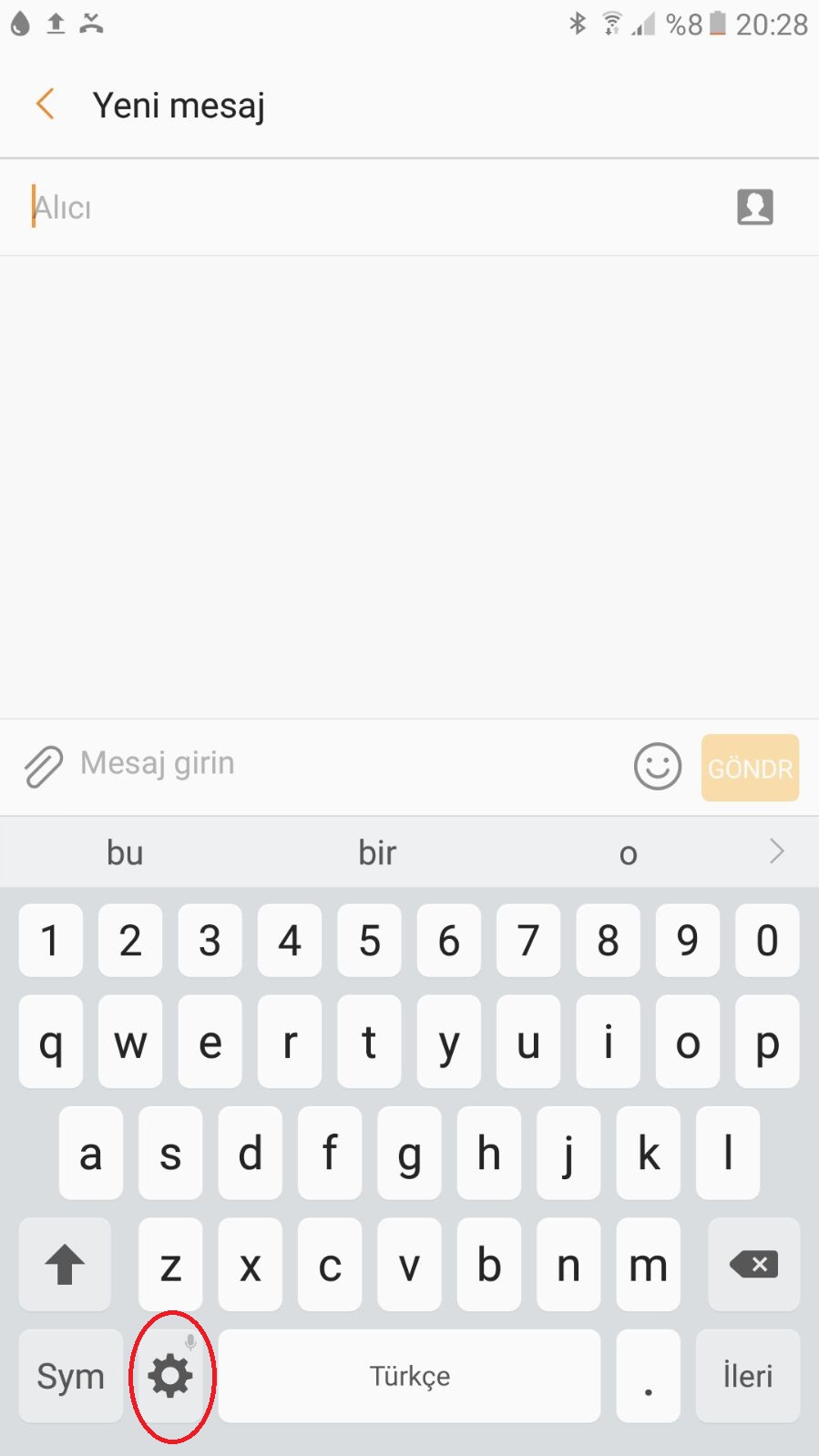Enable shift on the keyboard
This screenshot has height=1456, width=819.
pos(65,1264)
